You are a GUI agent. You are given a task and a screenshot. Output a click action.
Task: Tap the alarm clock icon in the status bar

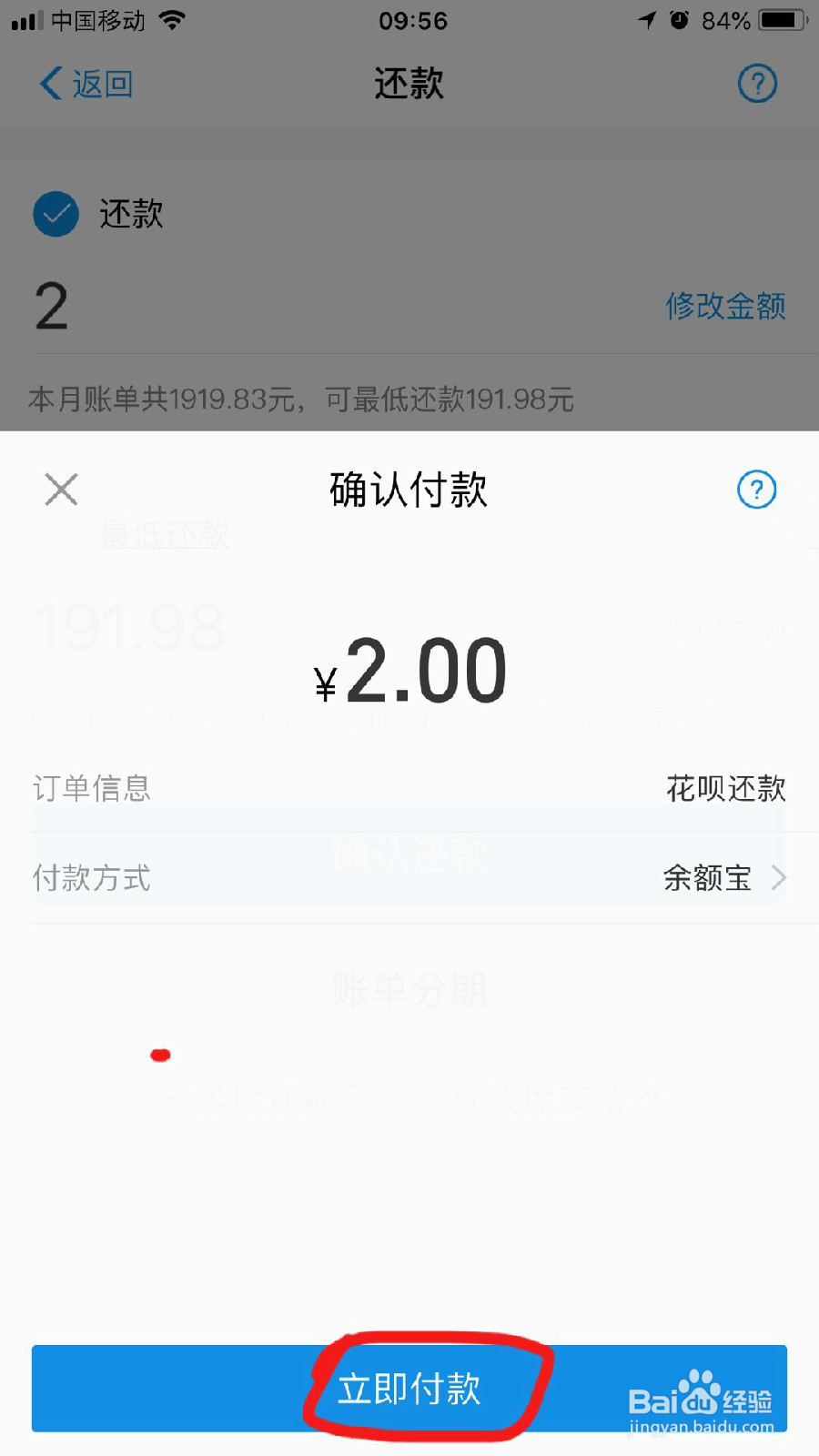coord(679,20)
